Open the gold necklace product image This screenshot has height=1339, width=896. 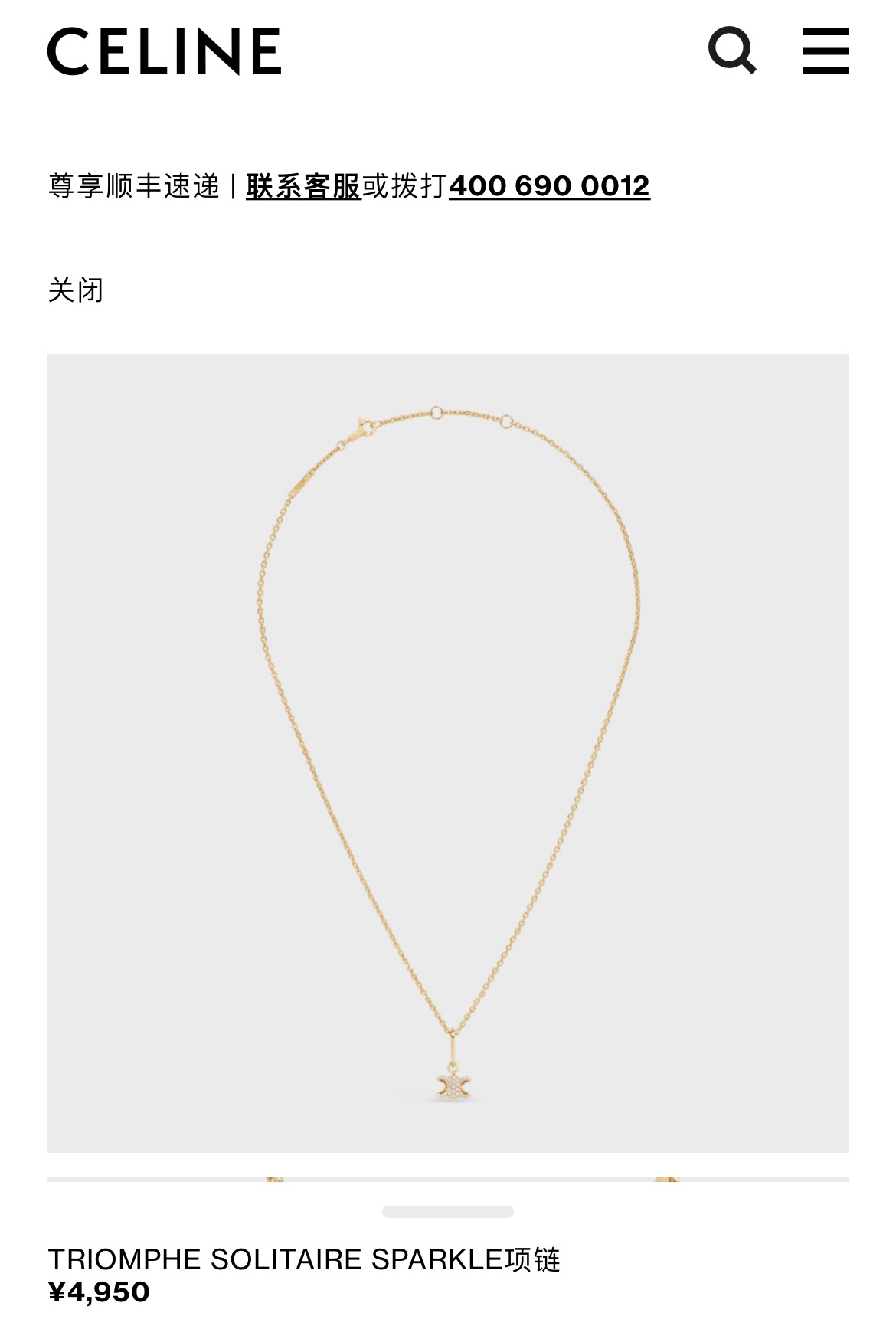point(447,752)
